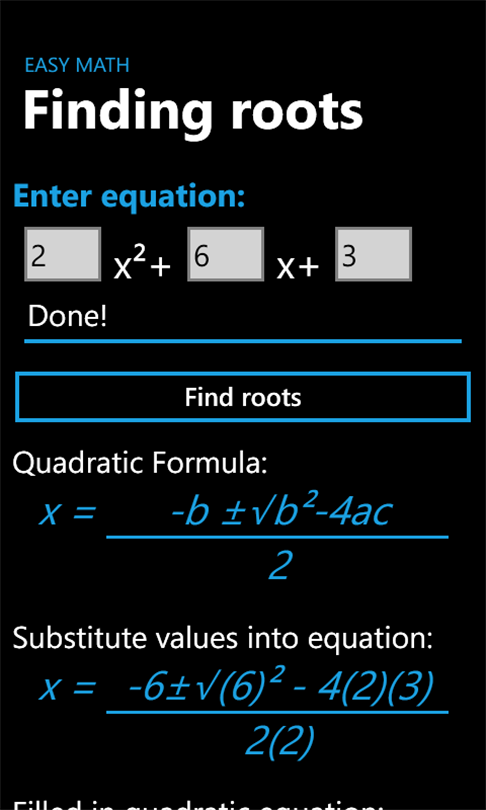
Task: Tap the x² coefficient field containing 2
Action: pyautogui.click(x=62, y=254)
